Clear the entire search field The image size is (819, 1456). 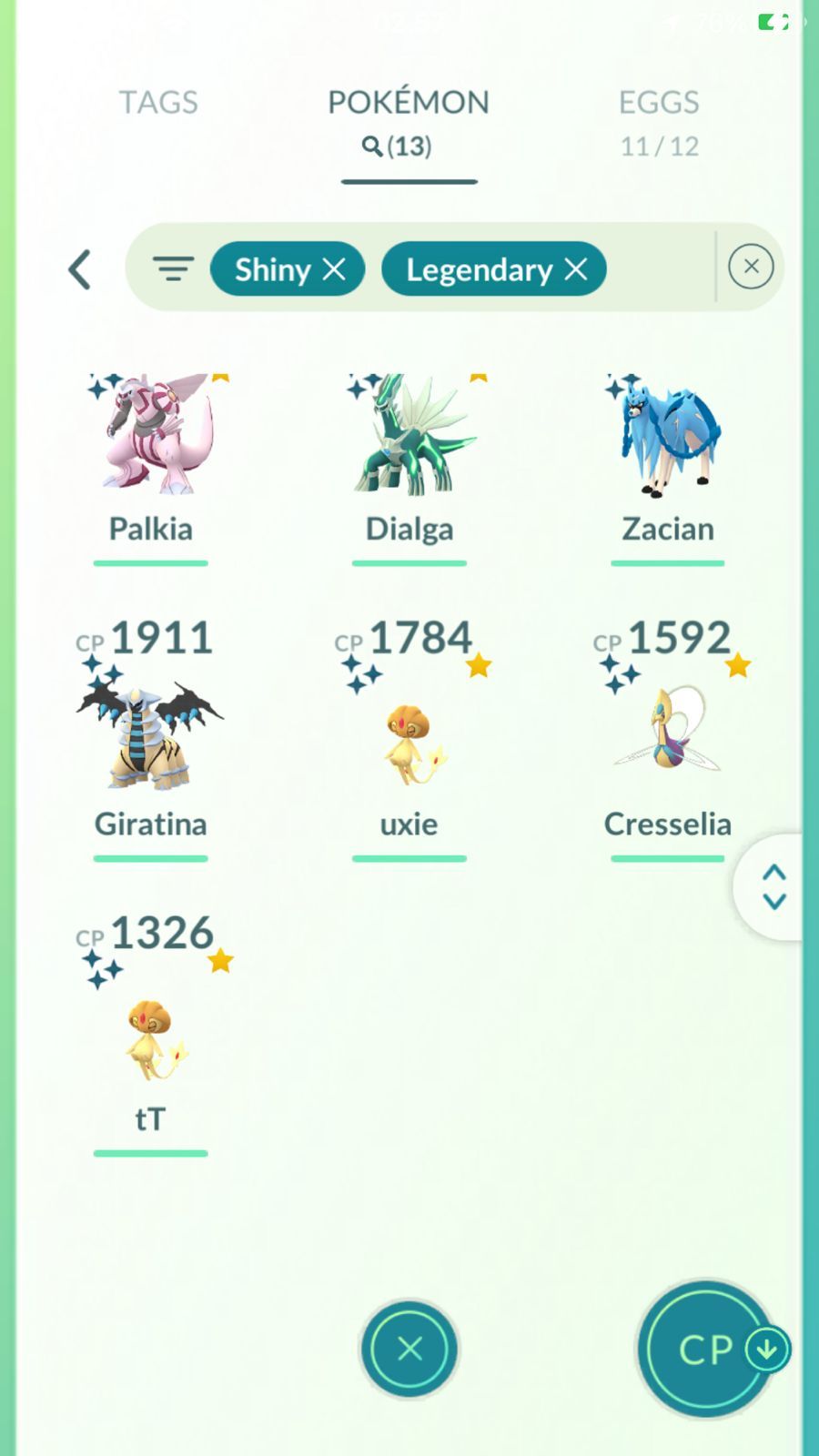pyautogui.click(x=751, y=267)
